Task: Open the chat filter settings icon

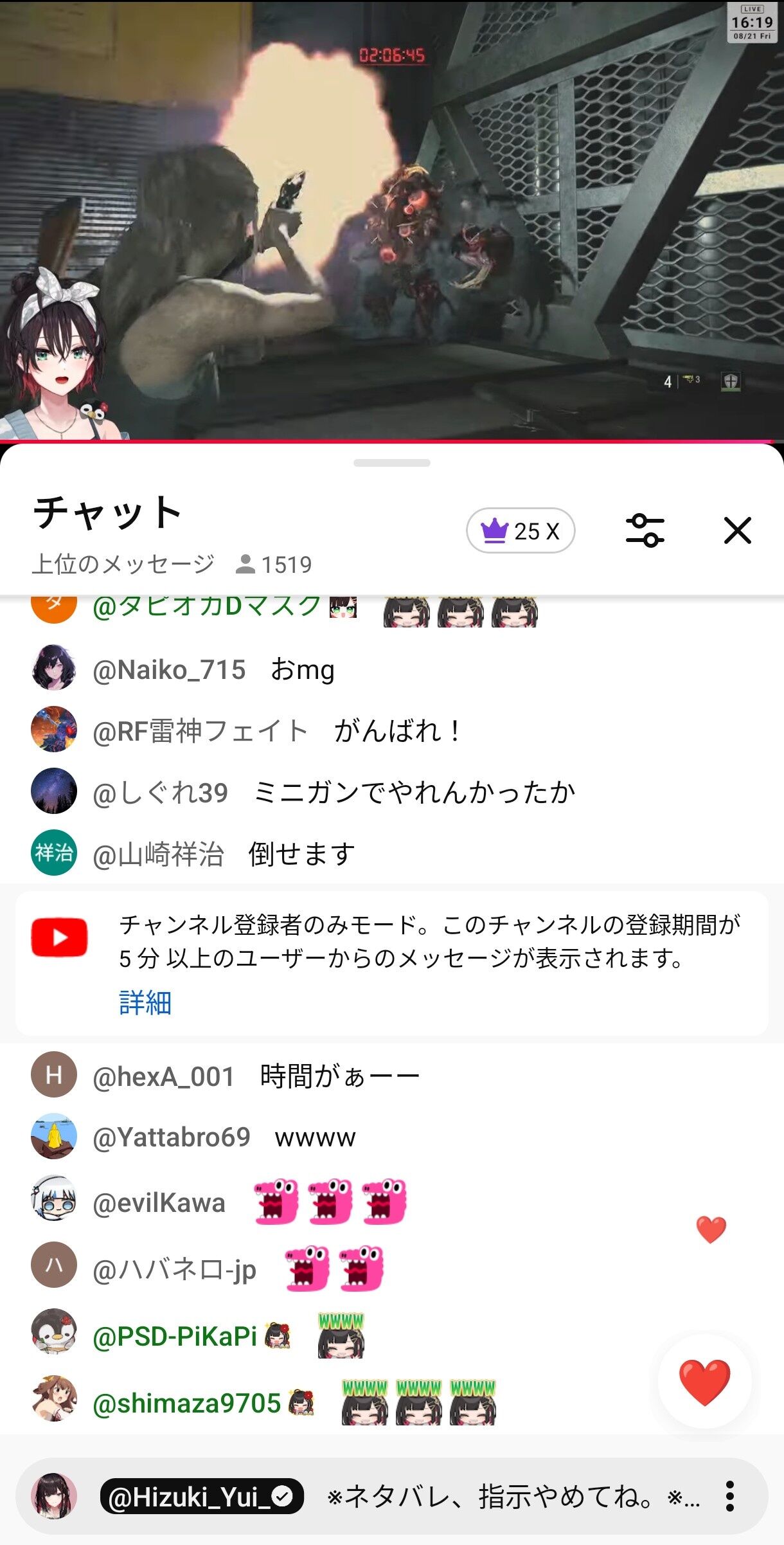Action: click(x=645, y=531)
